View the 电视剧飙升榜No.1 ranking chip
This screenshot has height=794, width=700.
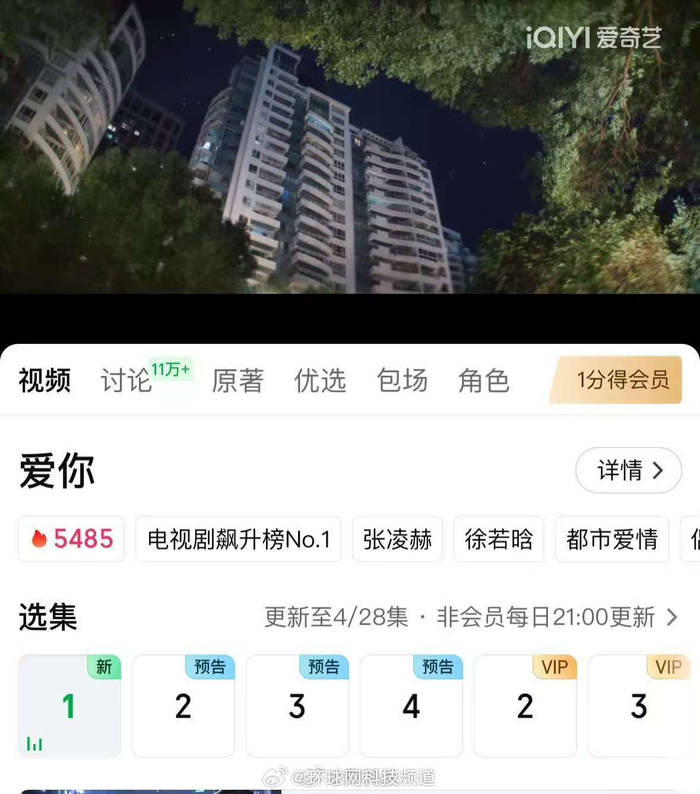click(x=239, y=539)
